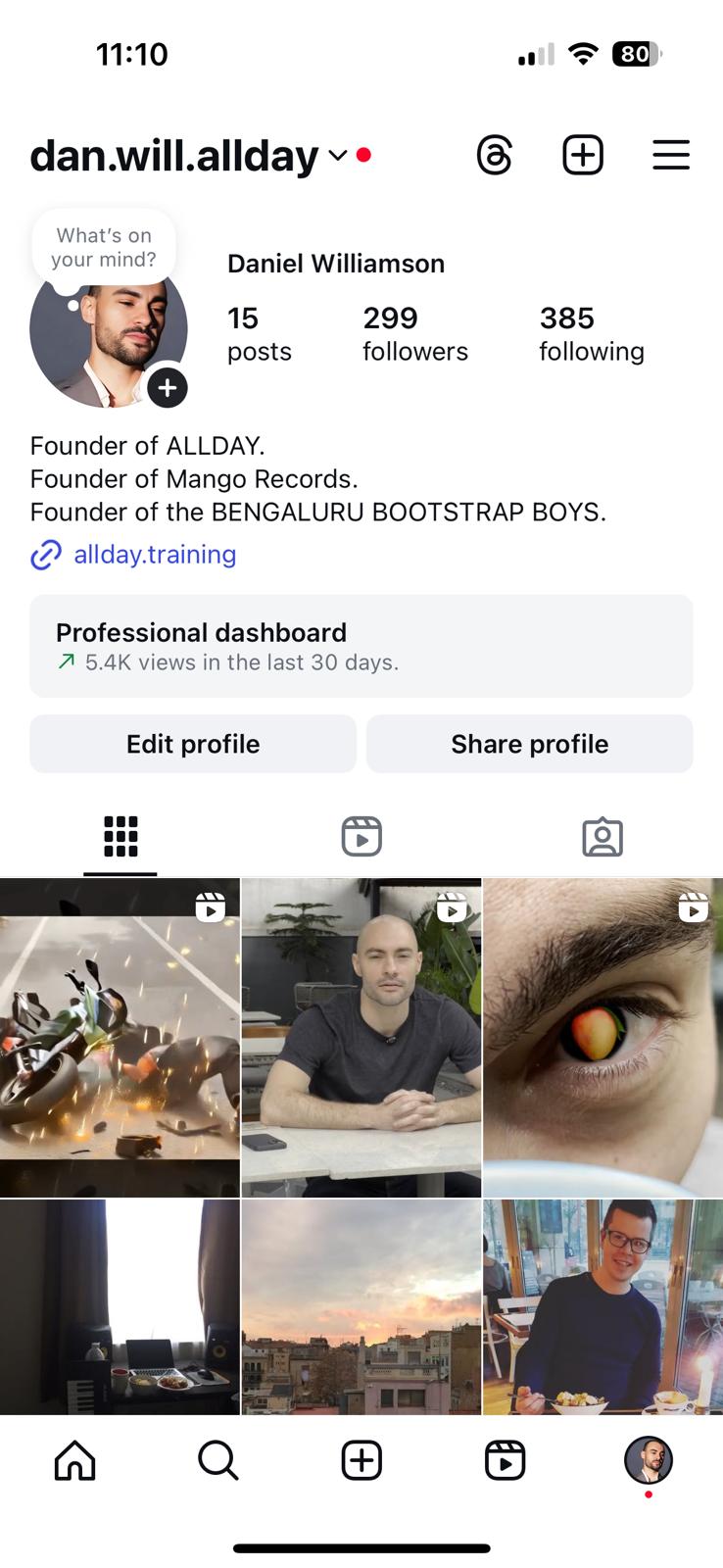Image resolution: width=723 pixels, height=1568 pixels.
Task: Open Reels from the bottom navigation
Action: [x=505, y=1460]
